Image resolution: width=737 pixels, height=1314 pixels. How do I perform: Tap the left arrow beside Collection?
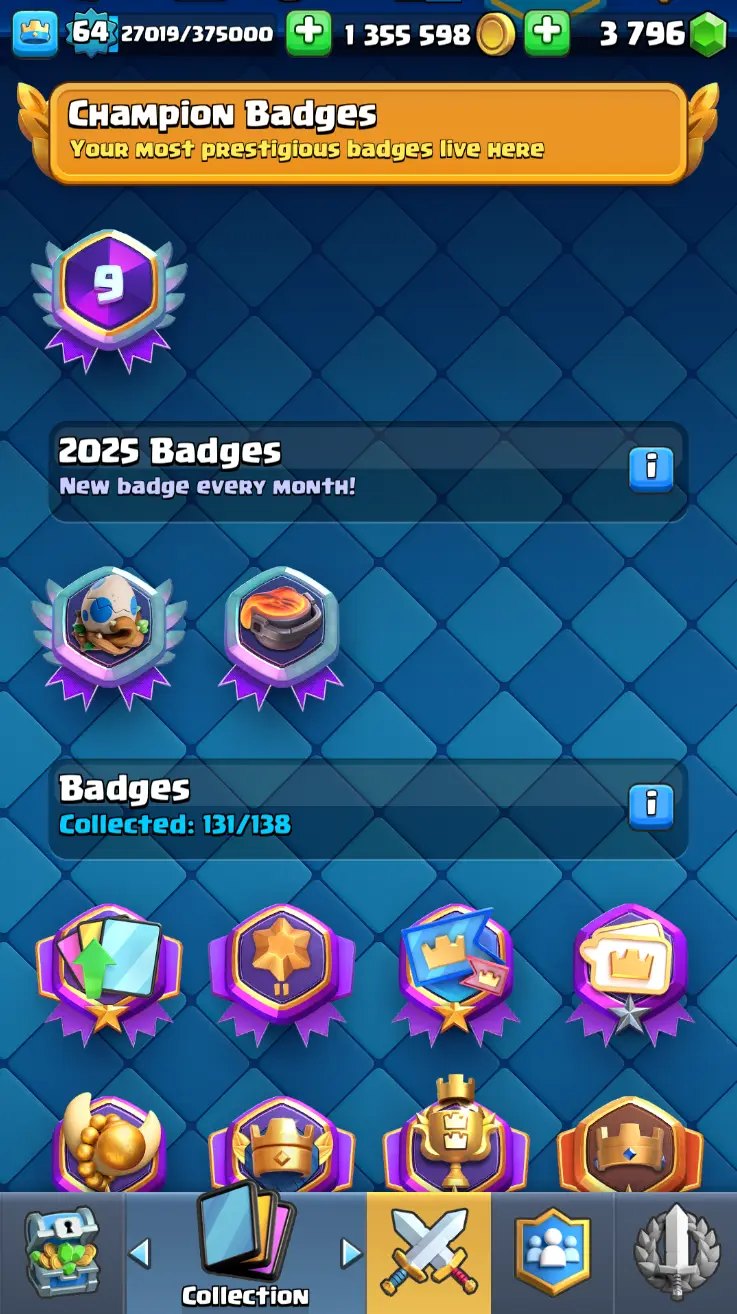(x=141, y=1252)
